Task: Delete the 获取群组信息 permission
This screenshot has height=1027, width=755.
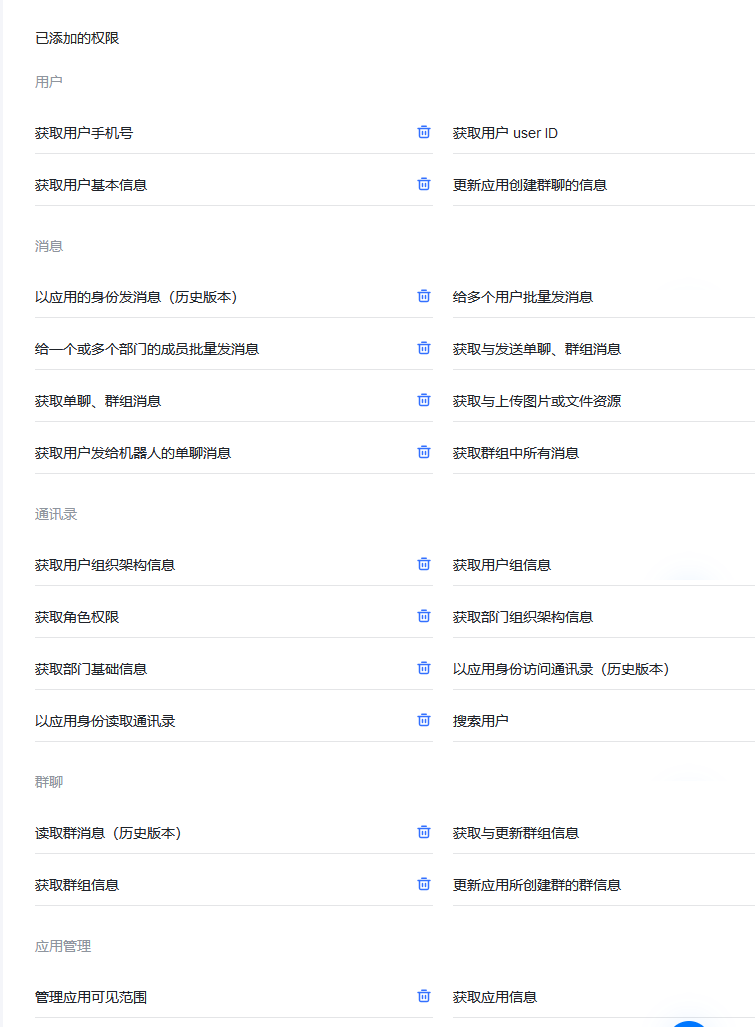Action: pos(424,884)
